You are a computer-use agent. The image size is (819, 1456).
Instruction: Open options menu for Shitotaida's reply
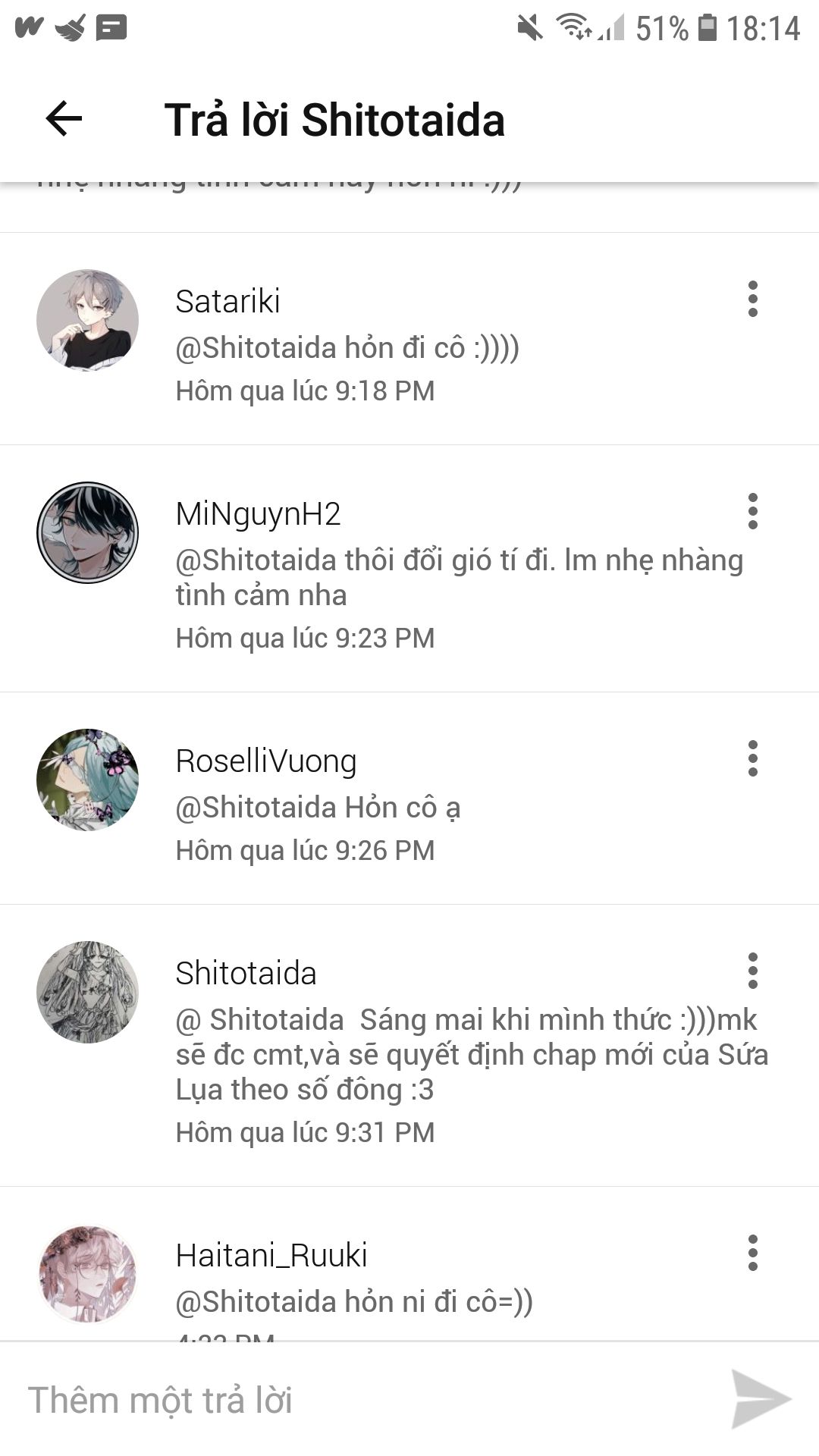pos(752,971)
